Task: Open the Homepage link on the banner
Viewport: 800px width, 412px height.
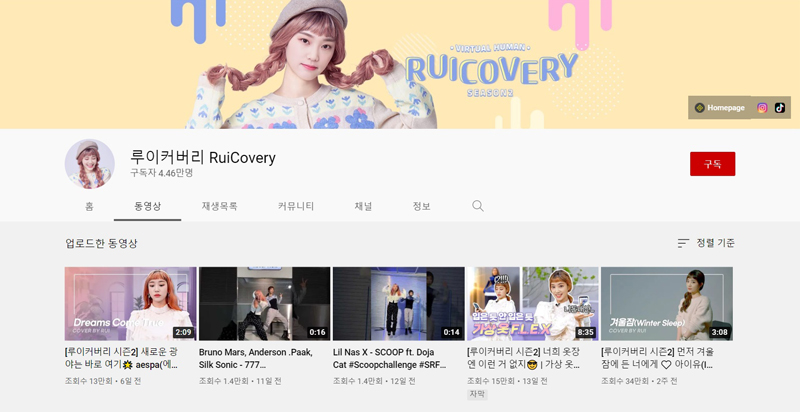Action: pos(720,108)
